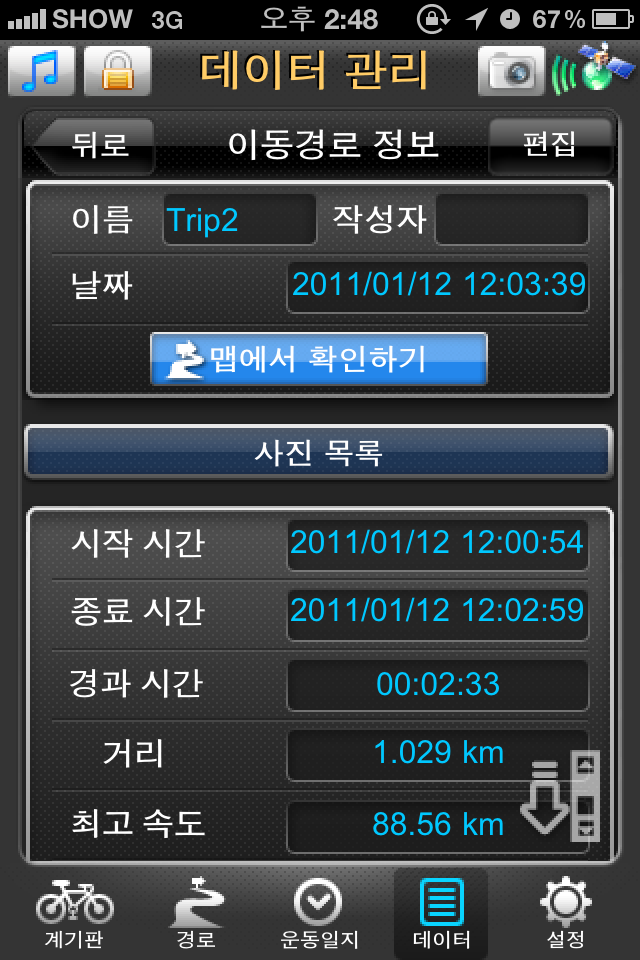The image size is (640, 960).
Task: Tap the empty 작성자 field
Action: pos(511,220)
